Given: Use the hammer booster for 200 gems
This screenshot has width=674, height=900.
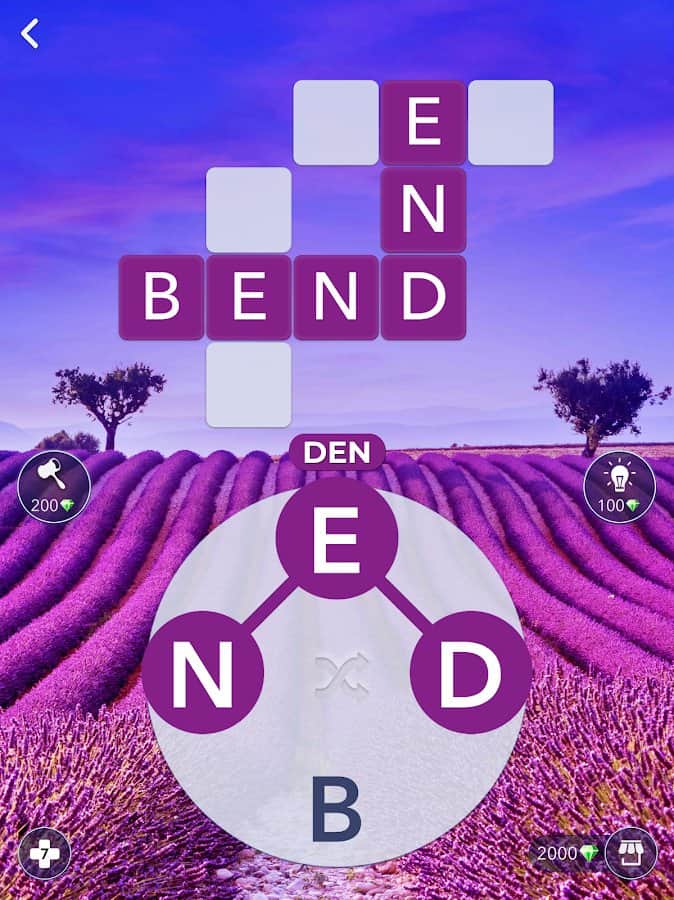Looking at the screenshot, I should (54, 486).
